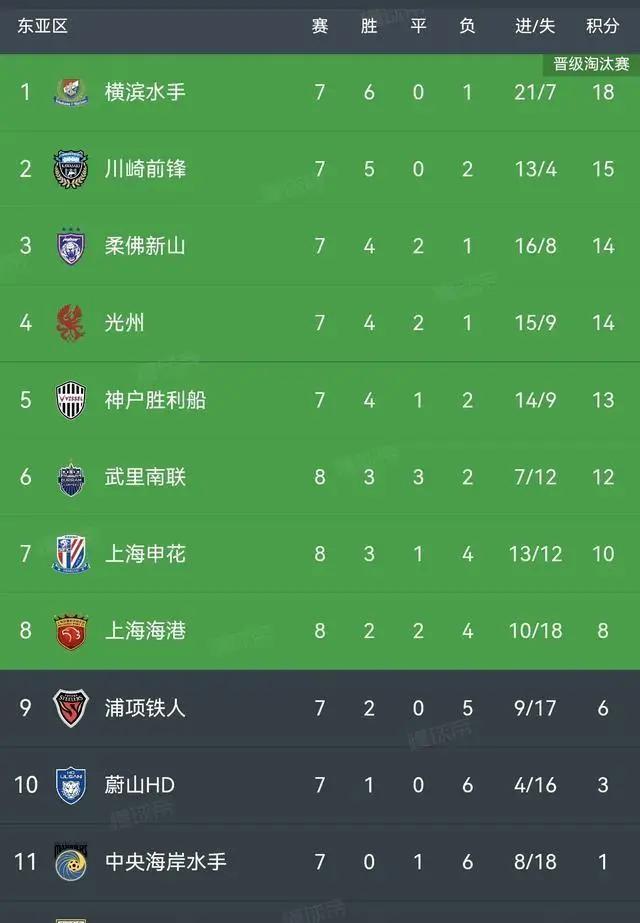Screen dimensions: 640x923
Task: View 浦项铁人 team details
Action: (x=145, y=707)
